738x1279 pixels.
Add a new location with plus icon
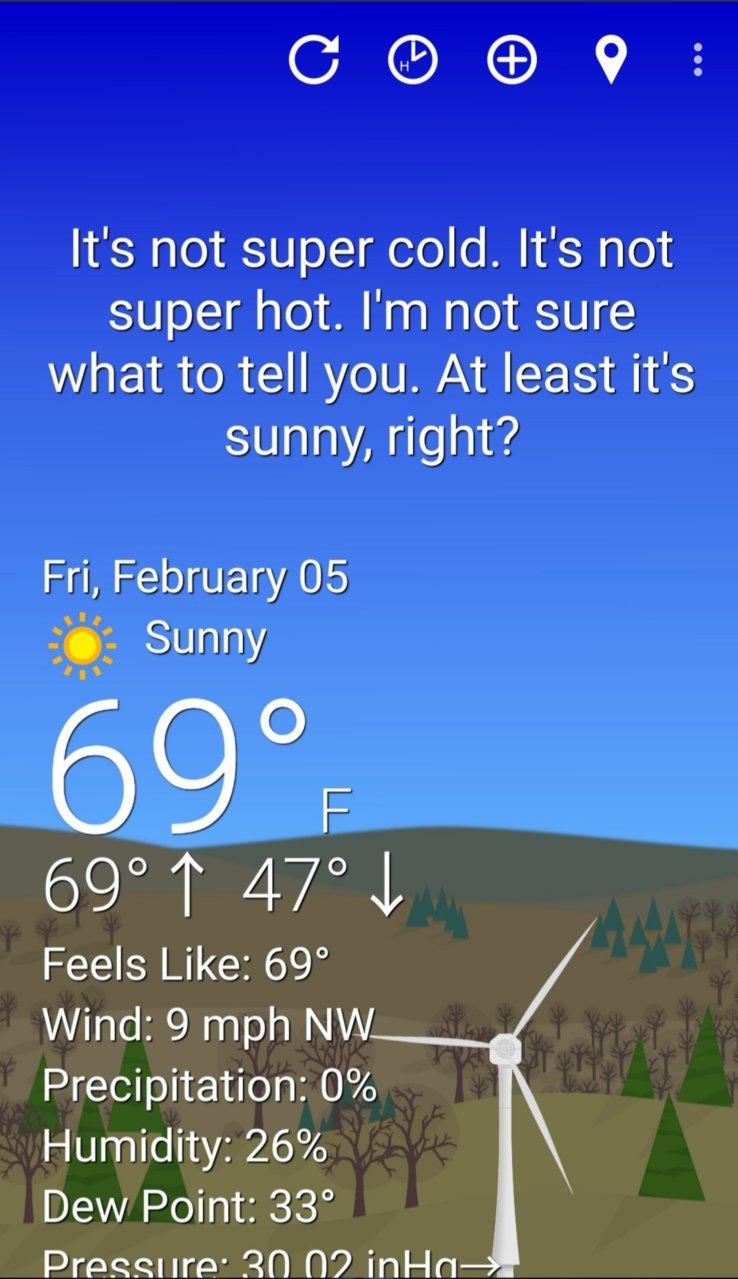tap(512, 60)
